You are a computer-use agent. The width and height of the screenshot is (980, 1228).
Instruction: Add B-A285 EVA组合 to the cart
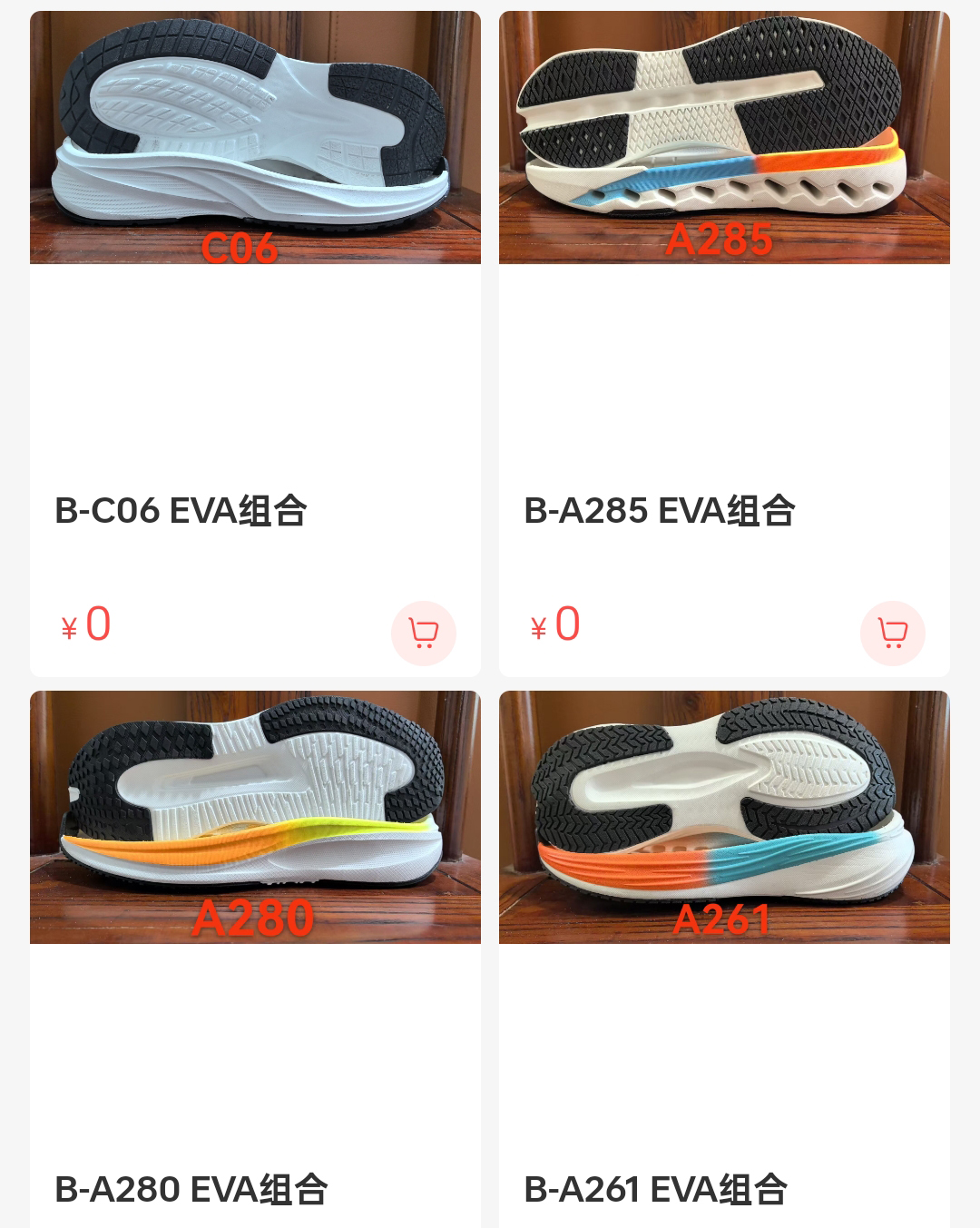point(893,633)
